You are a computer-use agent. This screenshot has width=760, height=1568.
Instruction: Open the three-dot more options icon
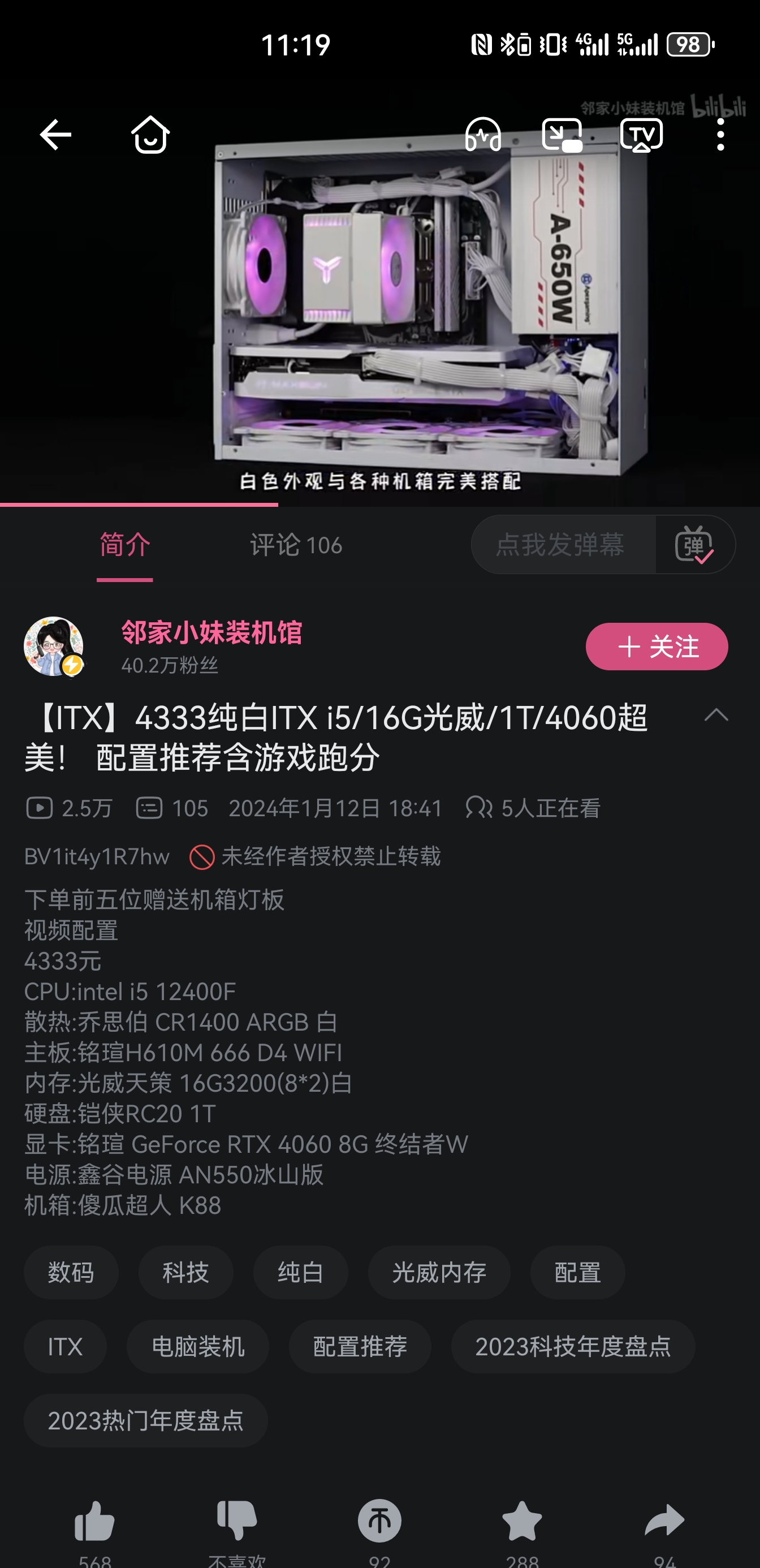[x=720, y=135]
